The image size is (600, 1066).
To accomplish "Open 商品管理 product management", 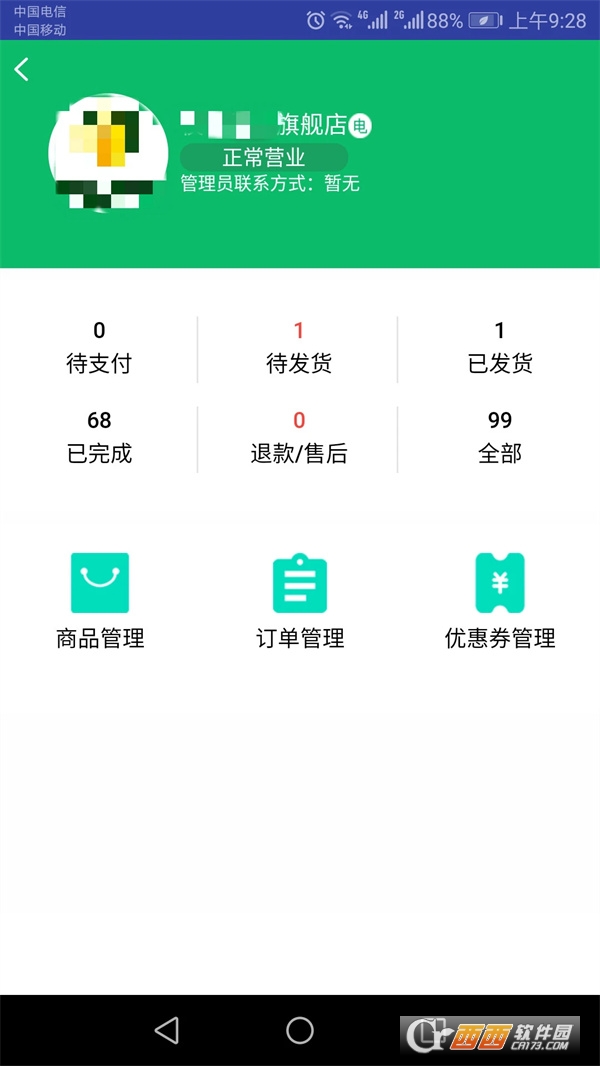I will pyautogui.click(x=100, y=600).
